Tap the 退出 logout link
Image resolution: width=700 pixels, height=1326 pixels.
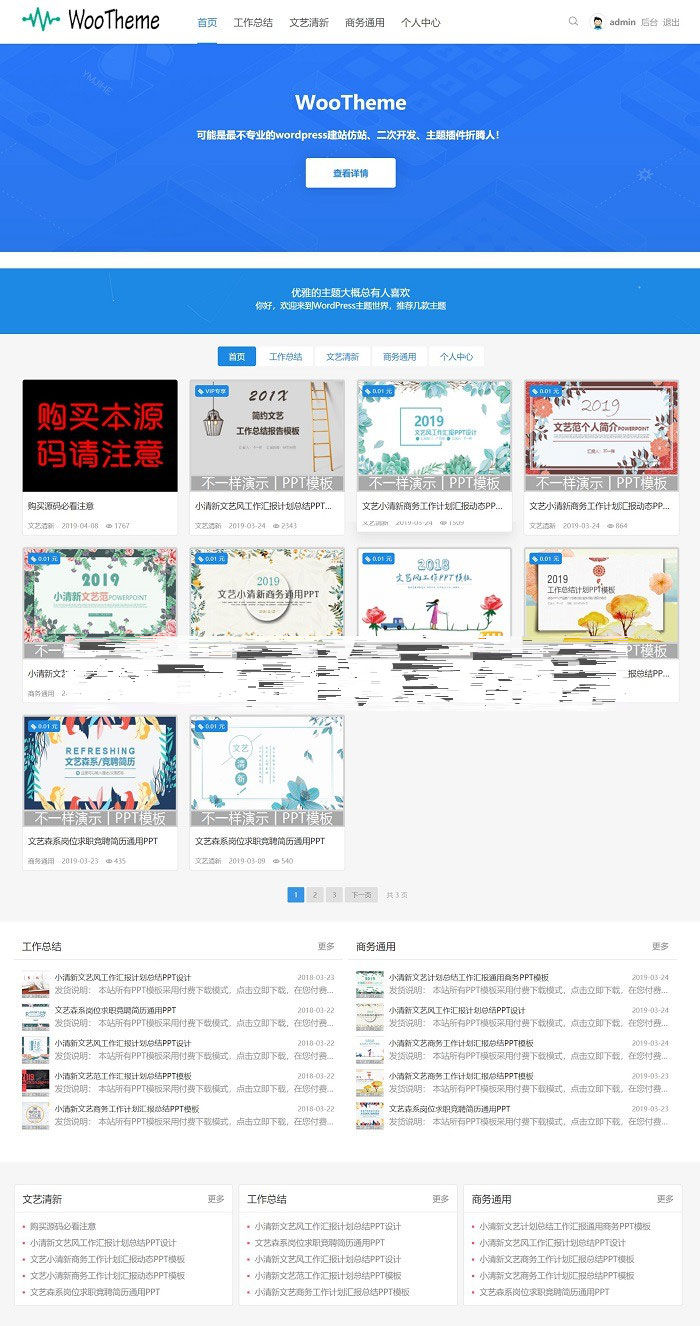click(x=671, y=22)
